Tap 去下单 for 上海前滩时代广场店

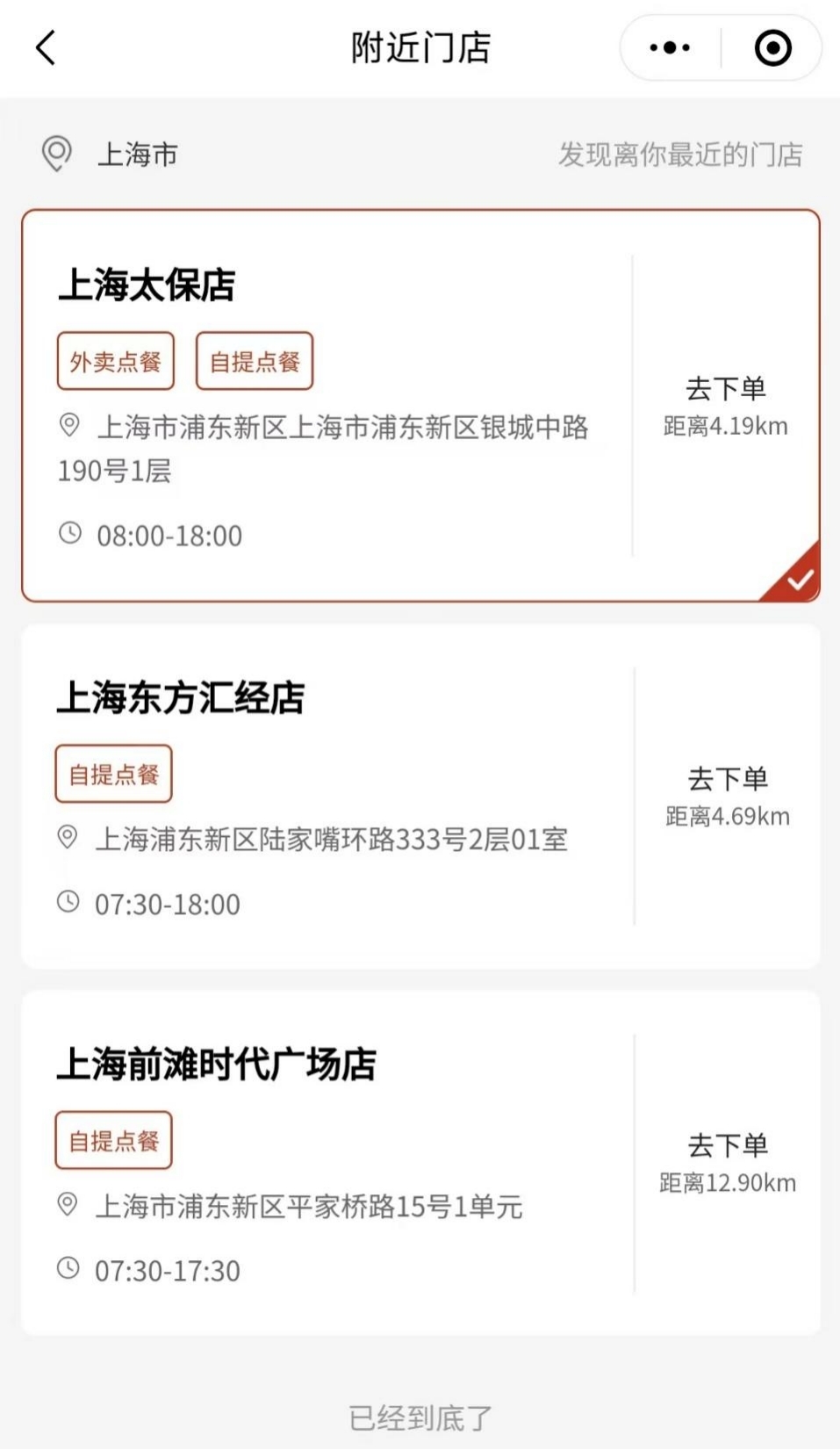pyautogui.click(x=728, y=1145)
